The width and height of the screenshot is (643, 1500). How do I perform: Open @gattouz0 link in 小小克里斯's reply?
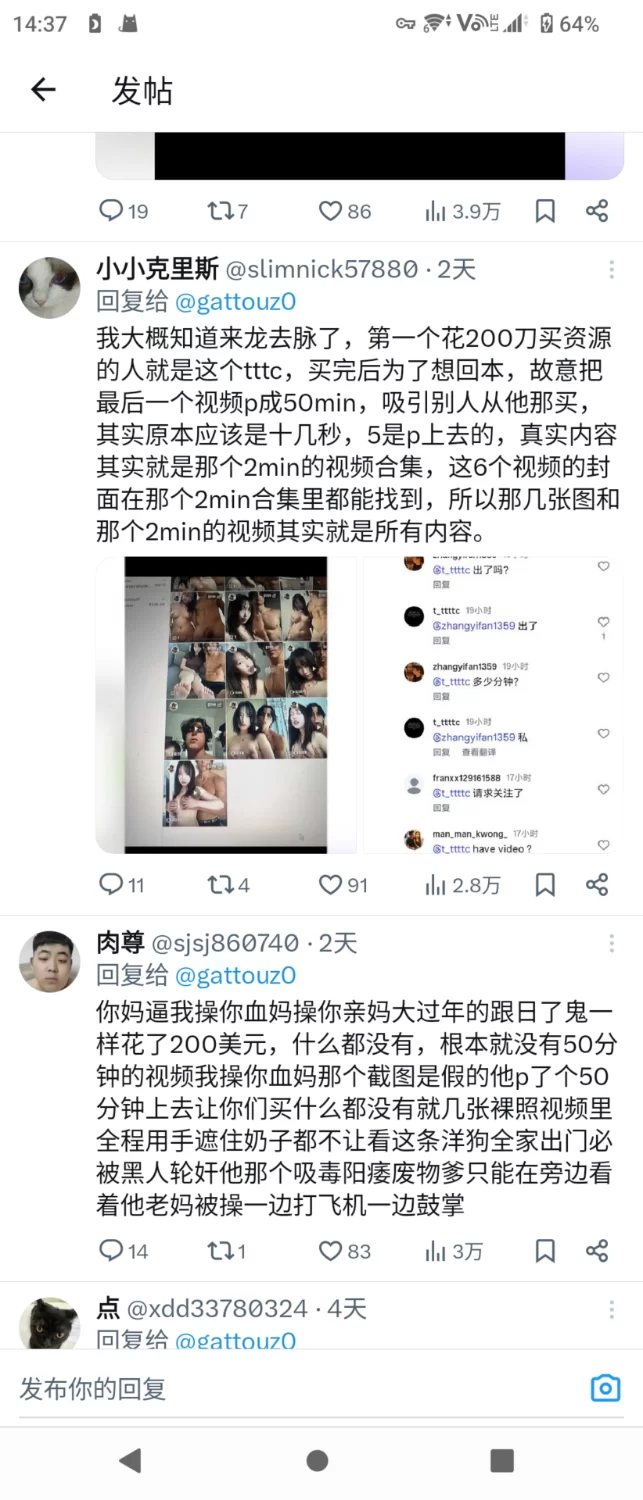click(236, 301)
